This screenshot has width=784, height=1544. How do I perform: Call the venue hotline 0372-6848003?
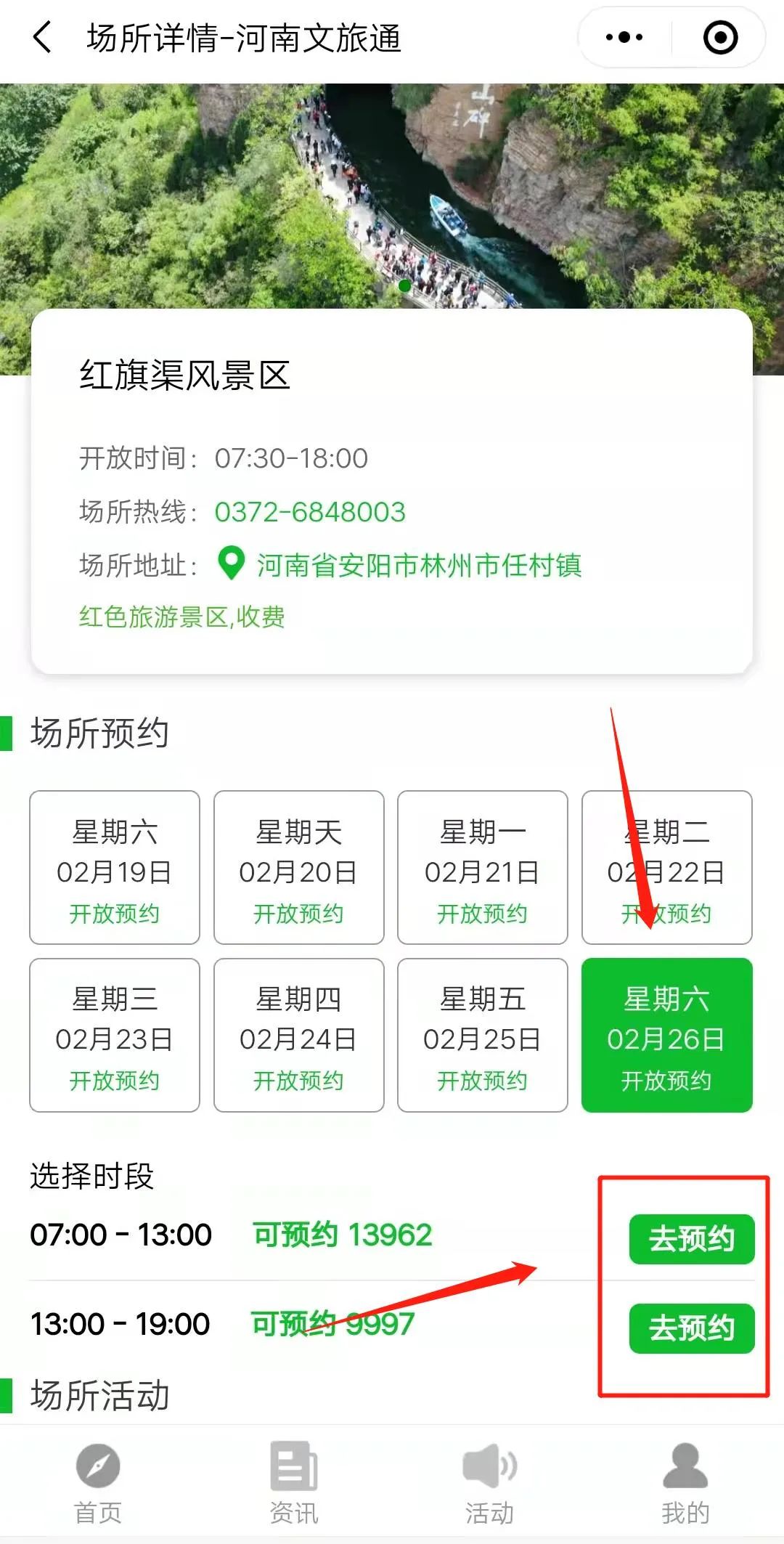tap(310, 512)
